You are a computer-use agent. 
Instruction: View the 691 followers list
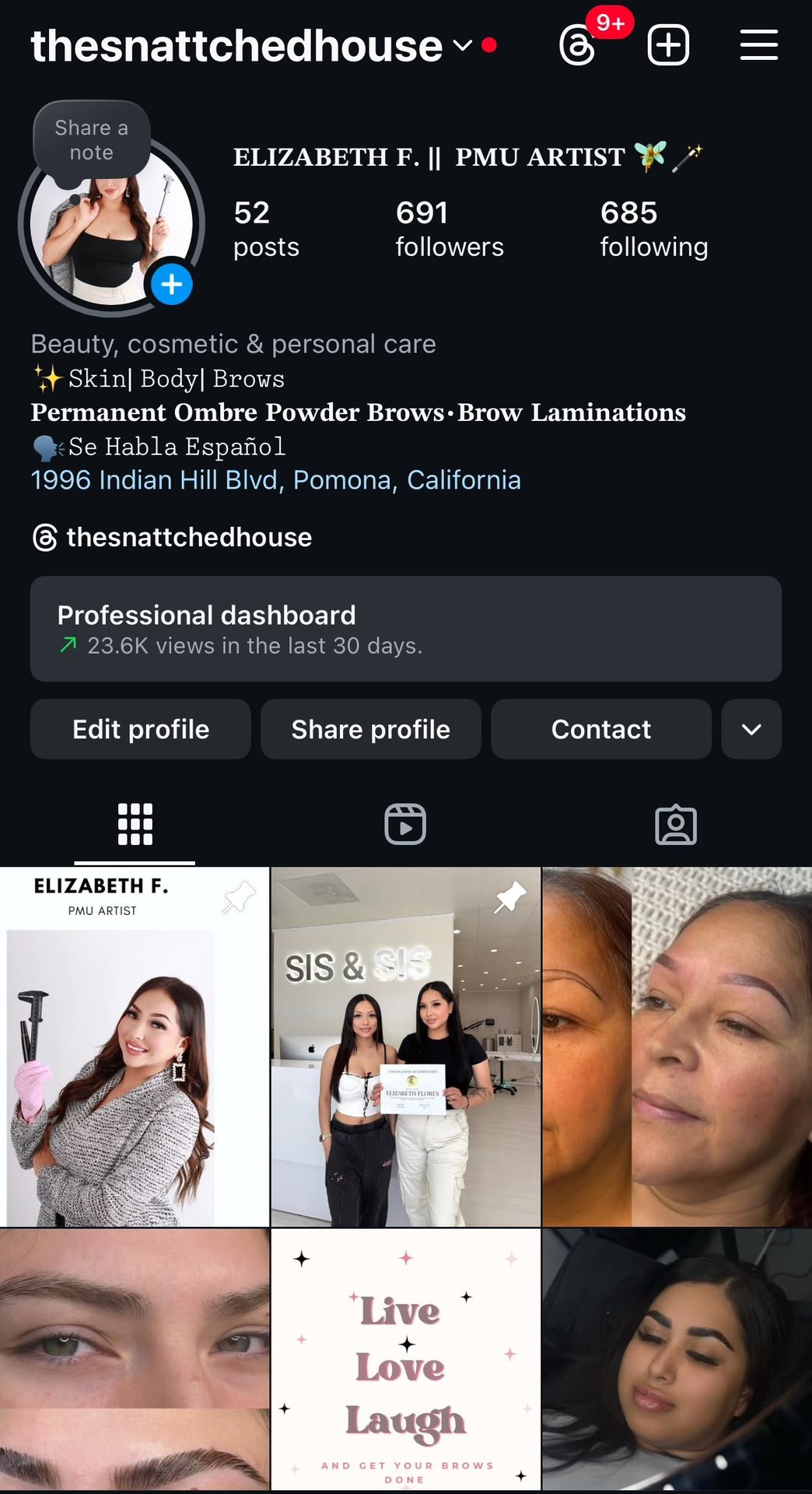(x=449, y=228)
